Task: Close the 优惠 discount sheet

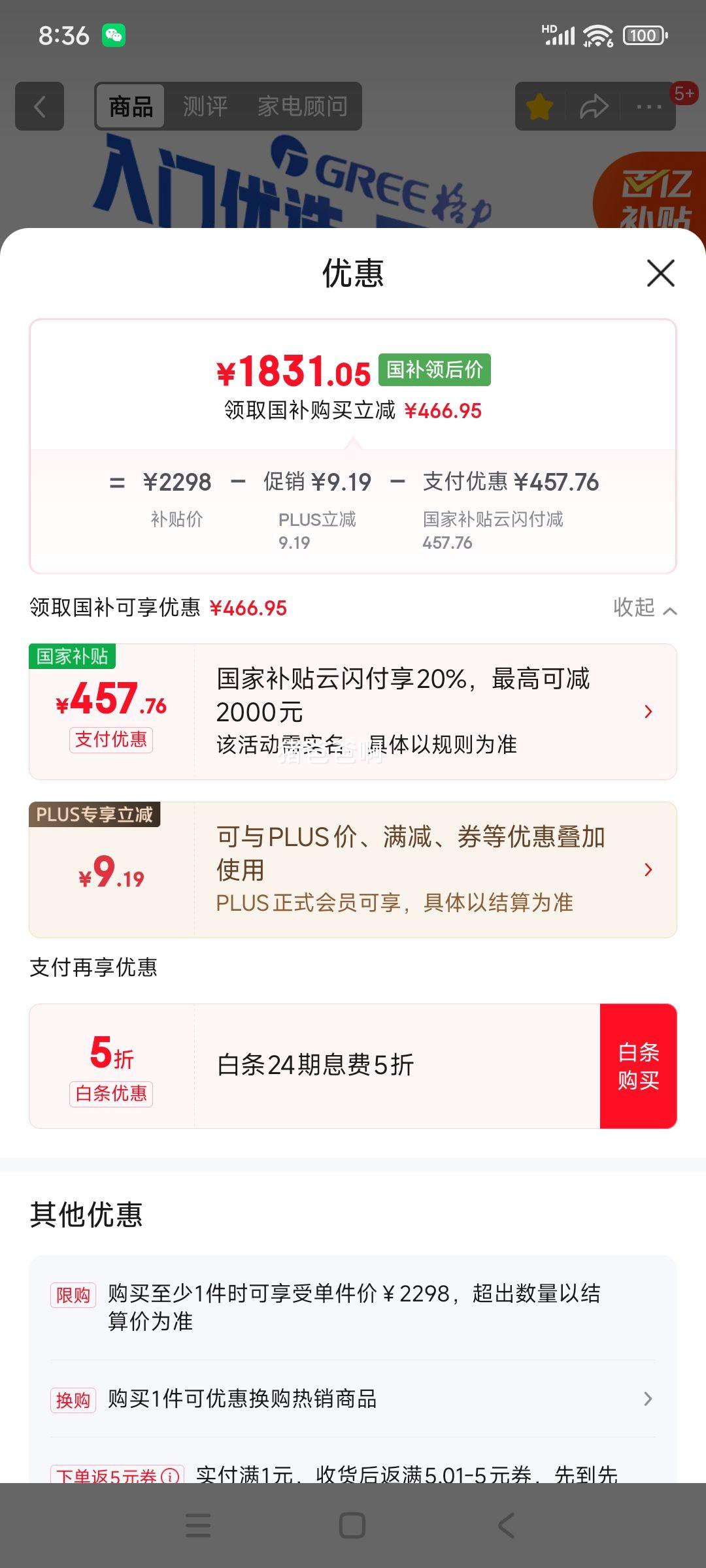Action: (660, 273)
